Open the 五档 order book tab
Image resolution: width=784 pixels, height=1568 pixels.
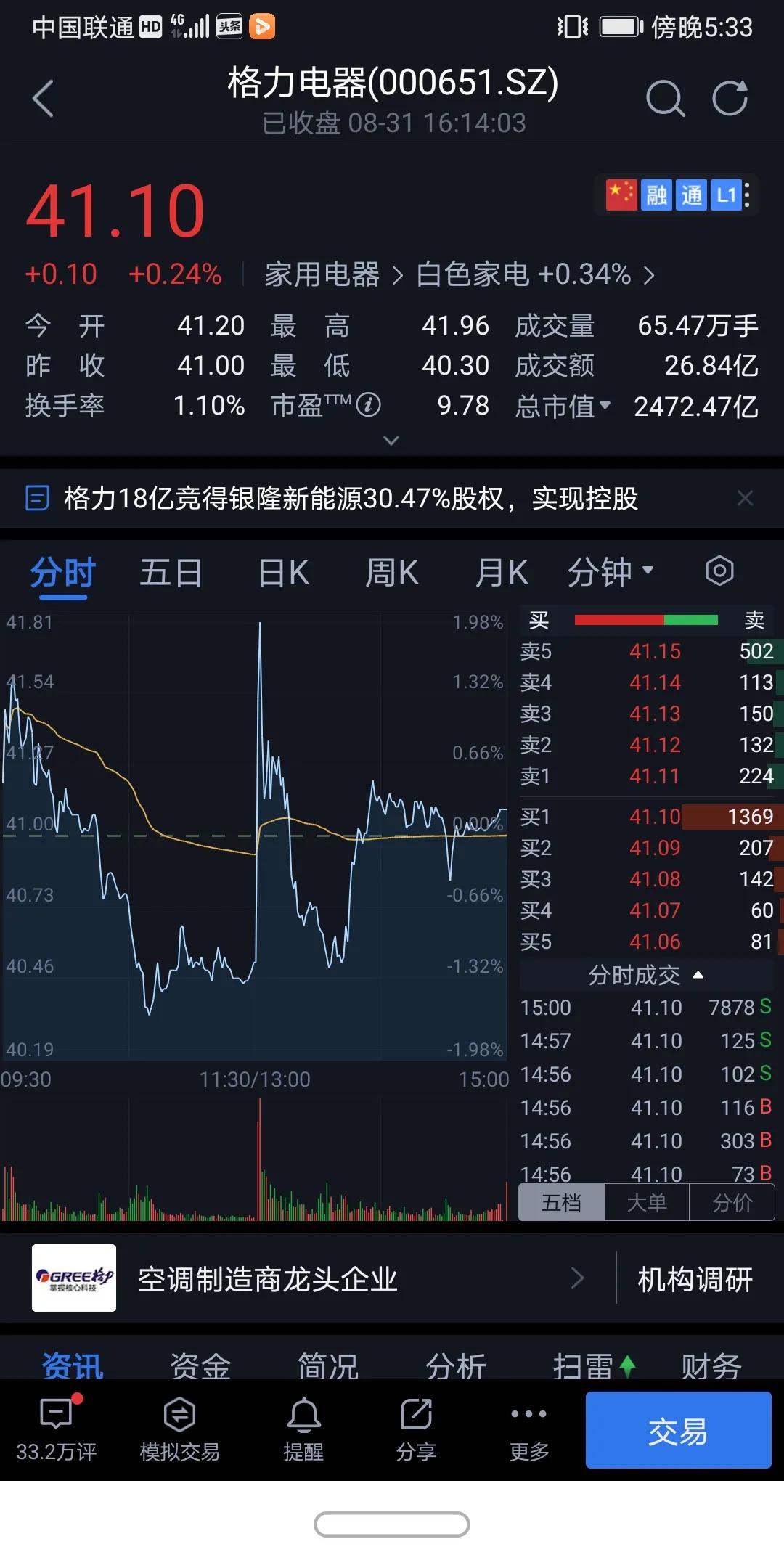click(561, 1202)
